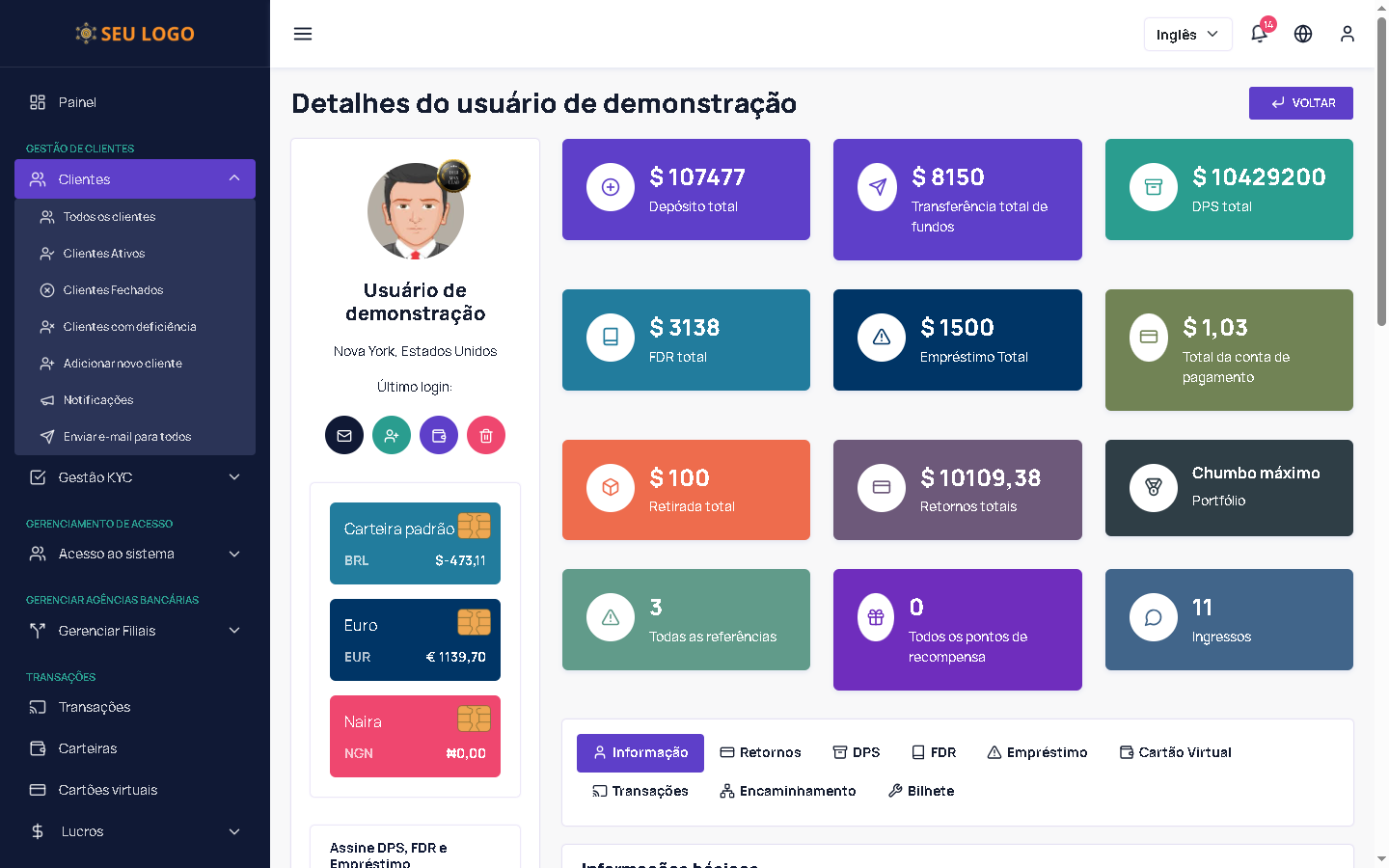
Task: Send email using the envelope icon
Action: (344, 435)
